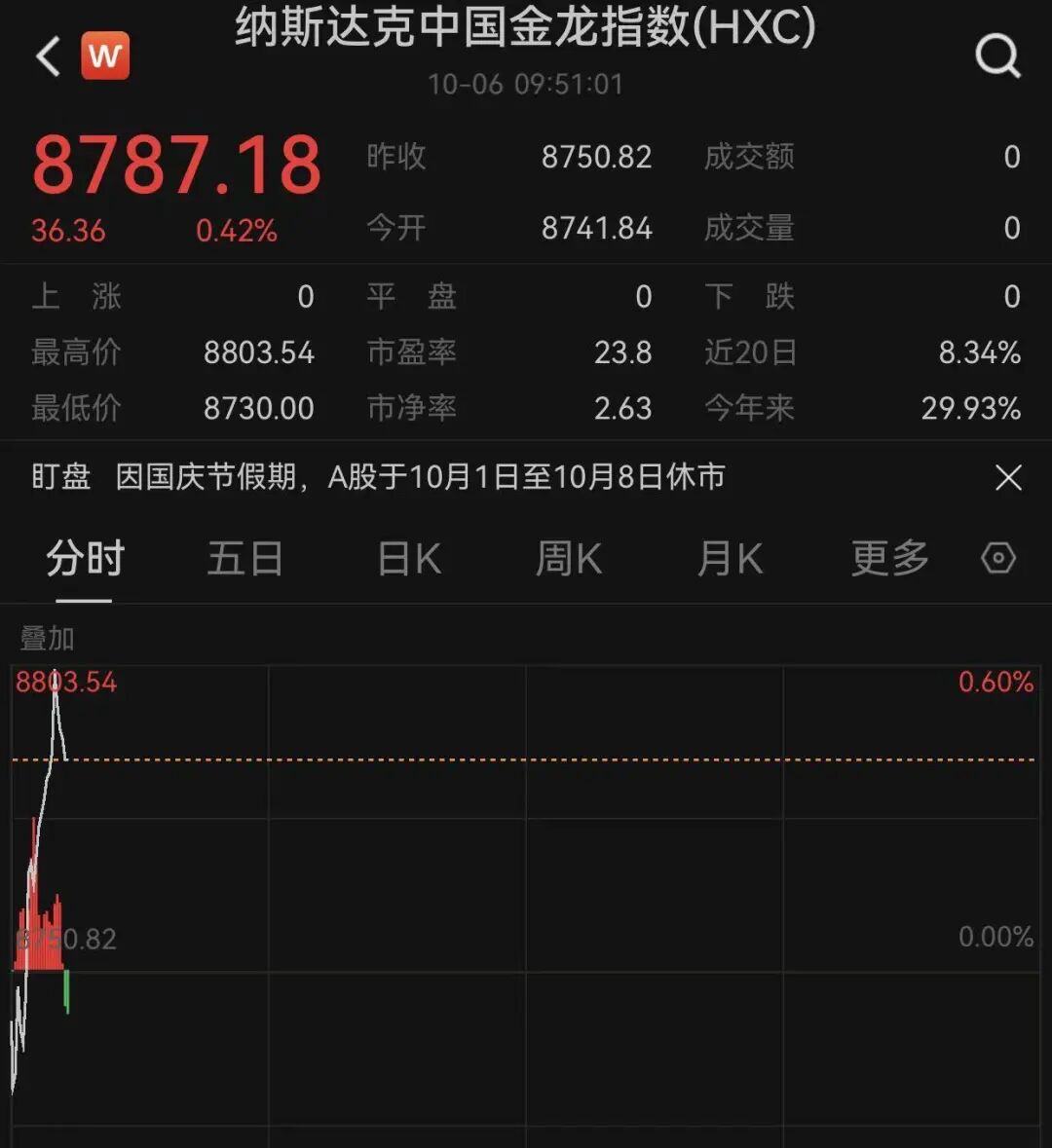1052x1148 pixels.
Task: Open search with the magnifier icon
Action: [x=997, y=56]
